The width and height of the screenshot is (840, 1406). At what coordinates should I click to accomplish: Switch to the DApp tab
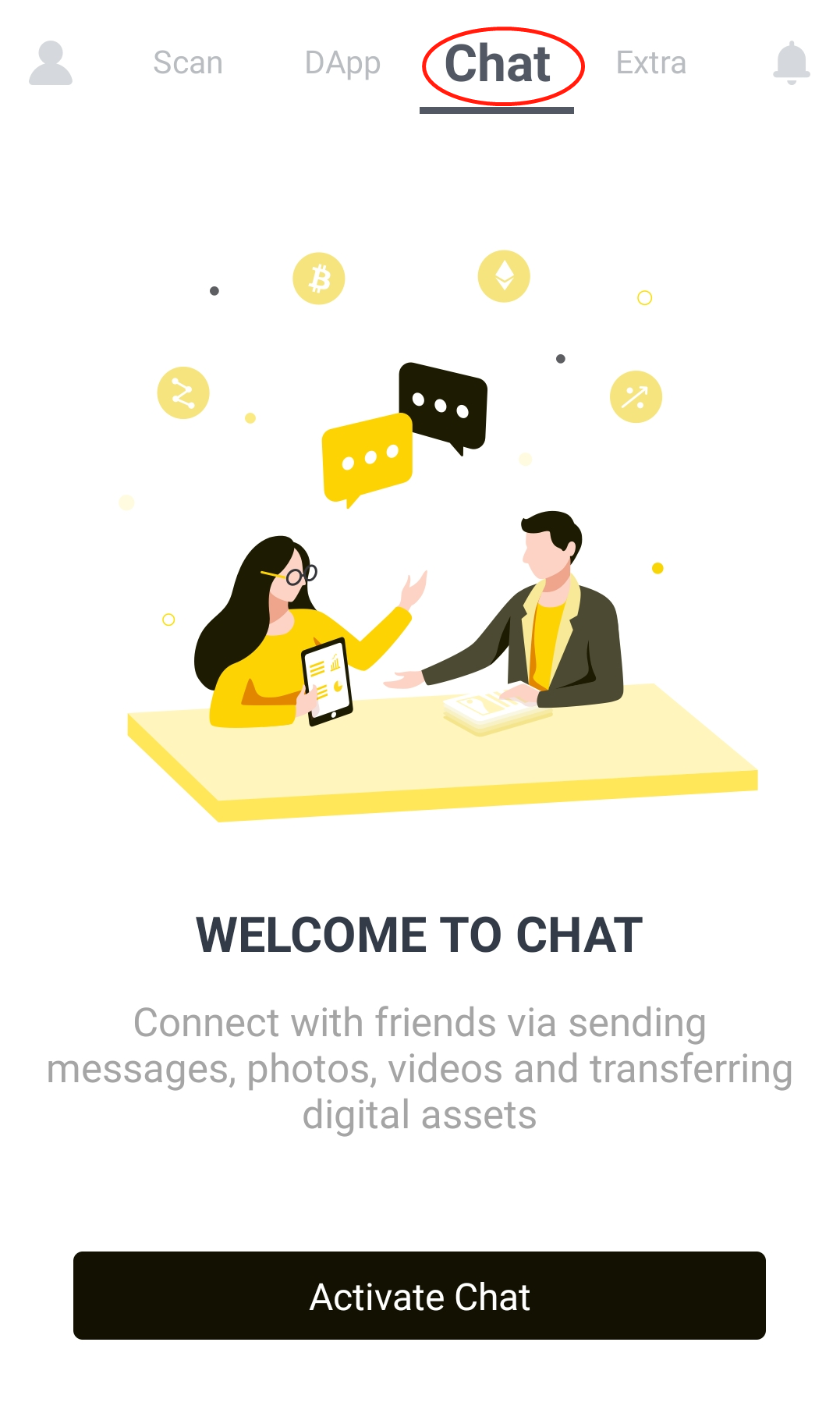pos(342,64)
